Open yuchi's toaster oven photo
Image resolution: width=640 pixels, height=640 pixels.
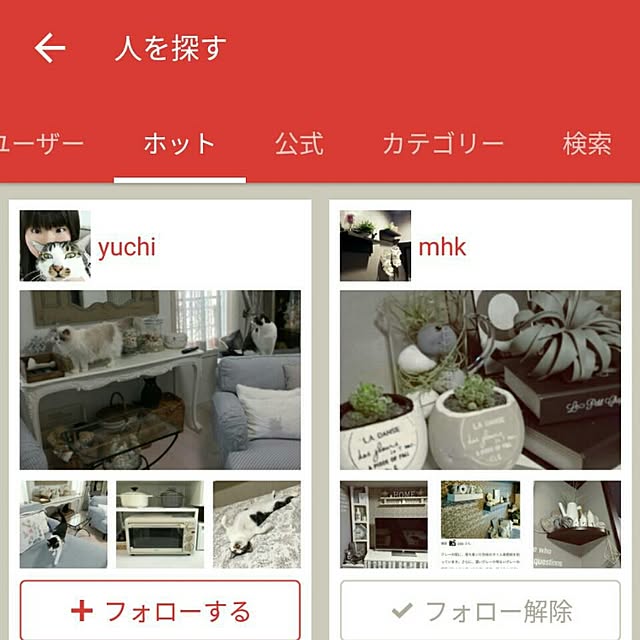[159, 524]
